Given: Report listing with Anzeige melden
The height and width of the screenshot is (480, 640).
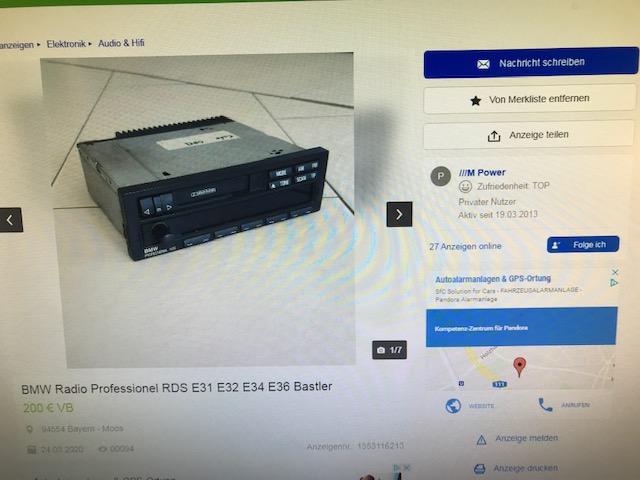Looking at the screenshot, I should 525,439.
